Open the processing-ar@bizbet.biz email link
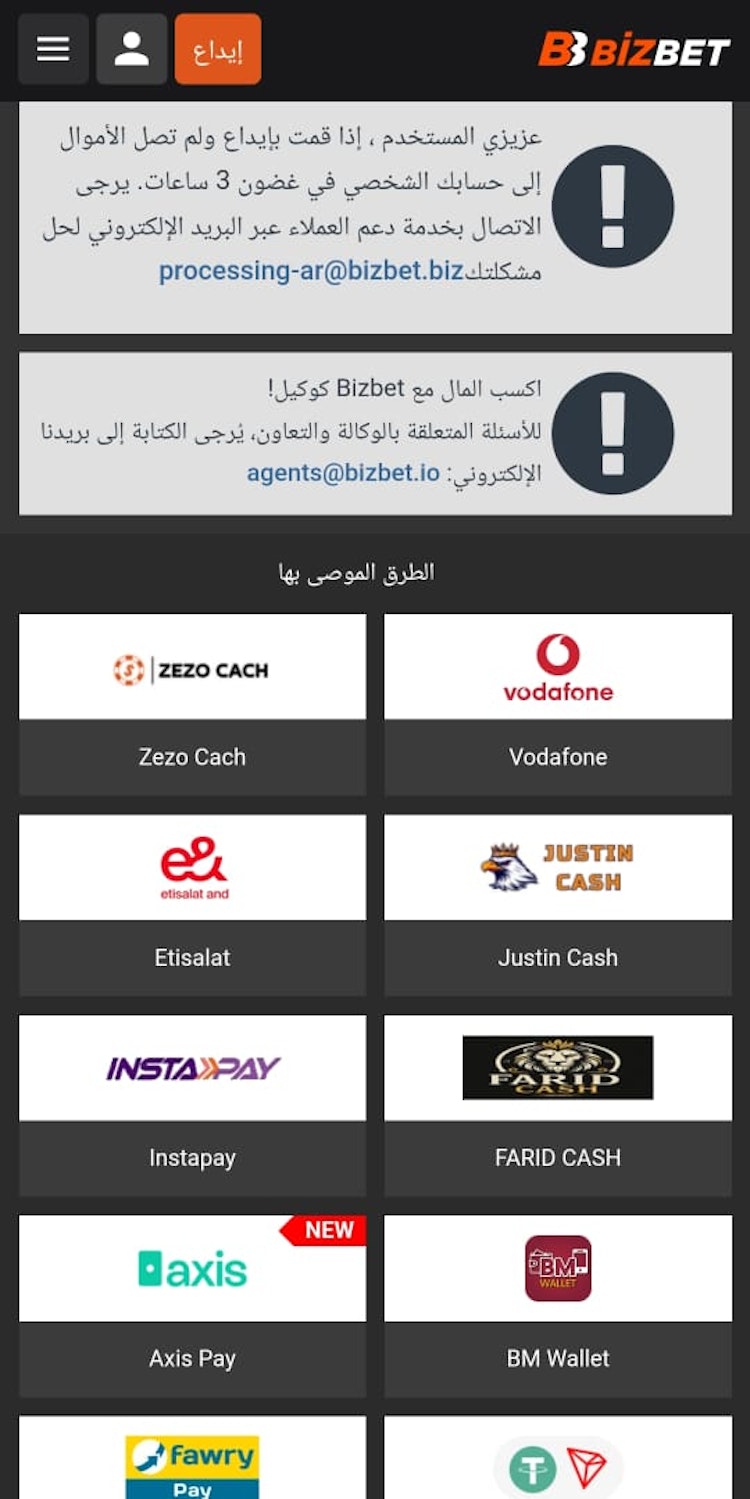Image resolution: width=750 pixels, height=1499 pixels. click(311, 271)
